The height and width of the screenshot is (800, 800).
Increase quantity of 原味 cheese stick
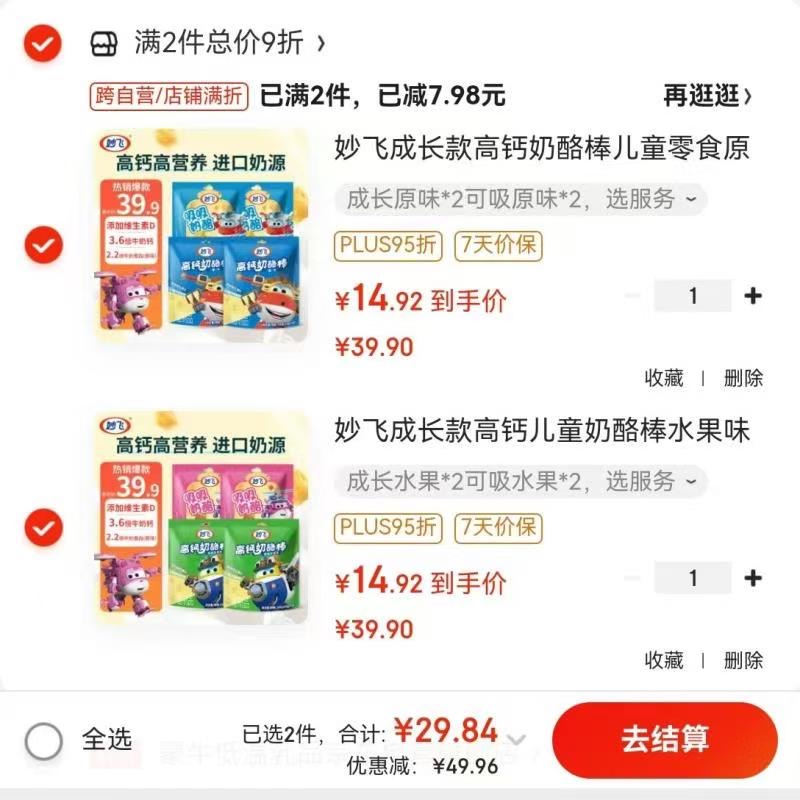(753, 296)
